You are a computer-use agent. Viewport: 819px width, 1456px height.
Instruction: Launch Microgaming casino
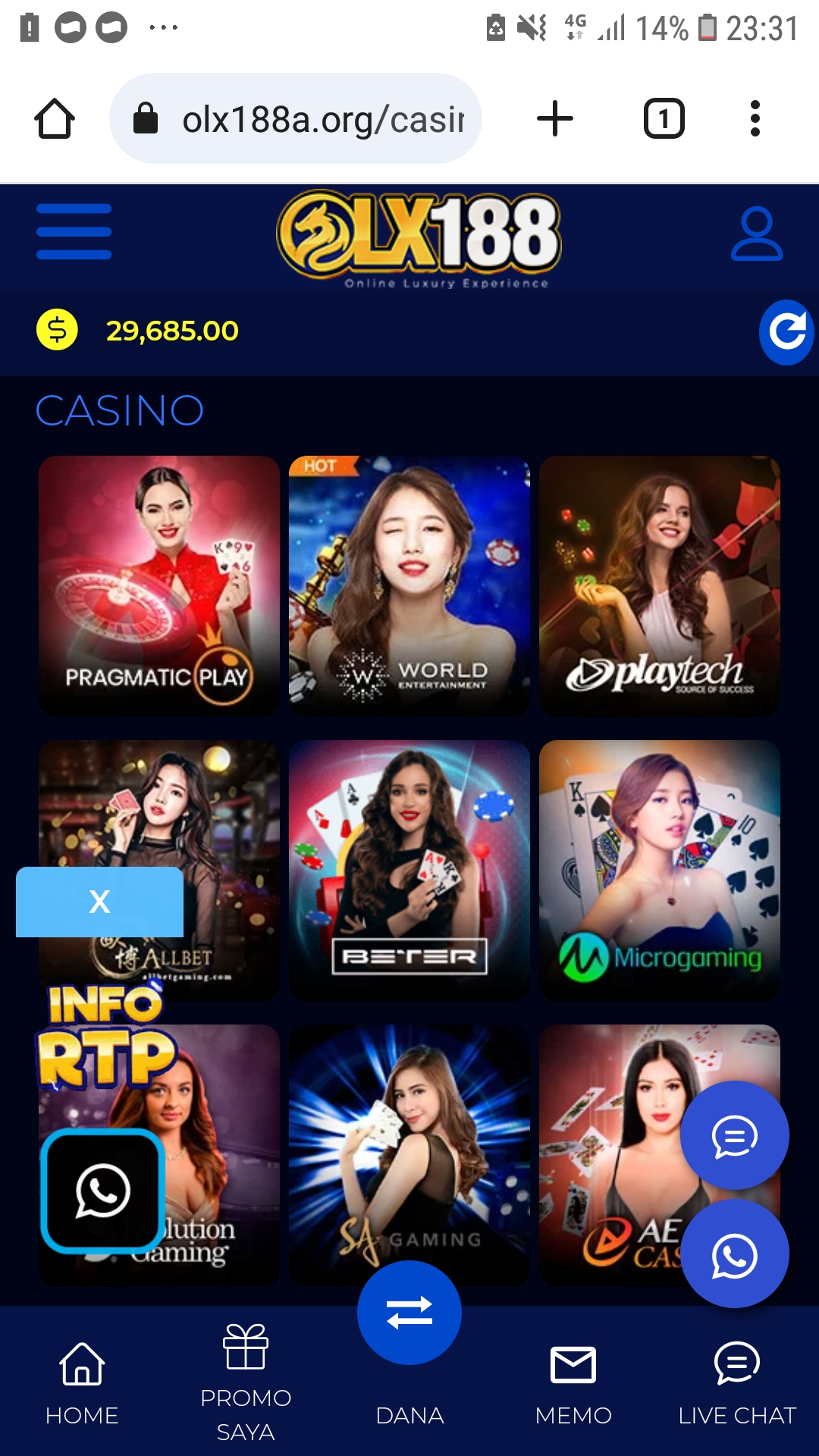tap(659, 870)
